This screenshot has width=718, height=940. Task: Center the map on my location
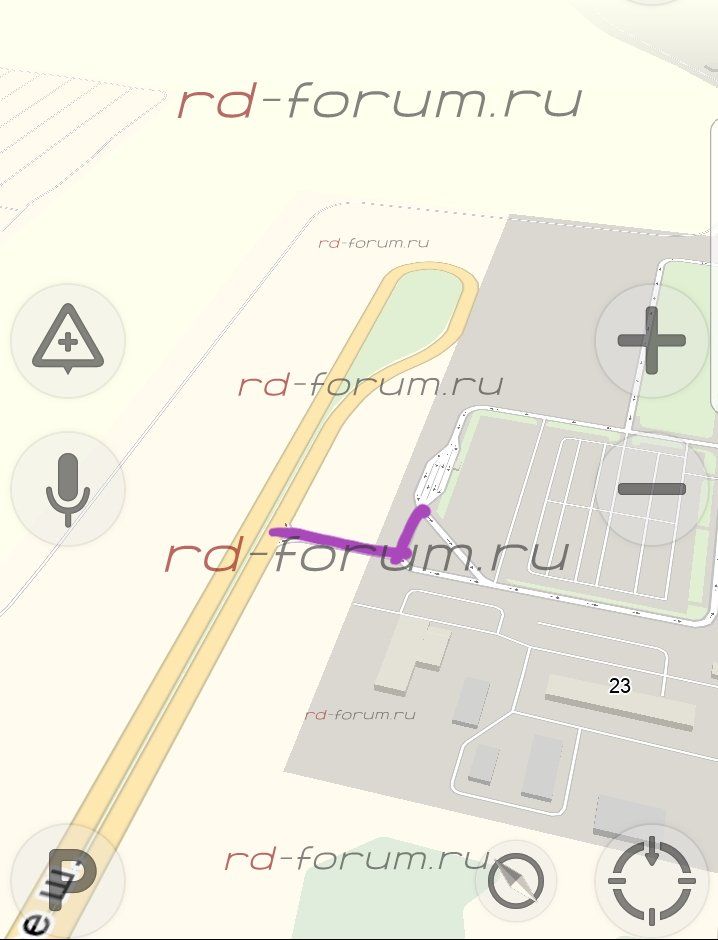click(651, 882)
